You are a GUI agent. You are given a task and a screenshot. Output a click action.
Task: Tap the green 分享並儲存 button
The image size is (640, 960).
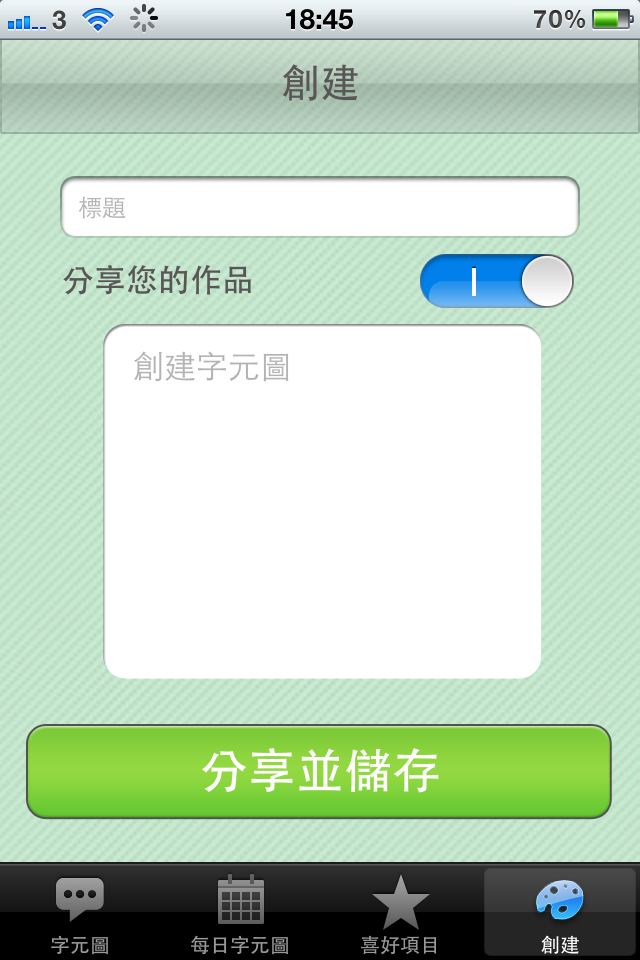click(x=319, y=772)
